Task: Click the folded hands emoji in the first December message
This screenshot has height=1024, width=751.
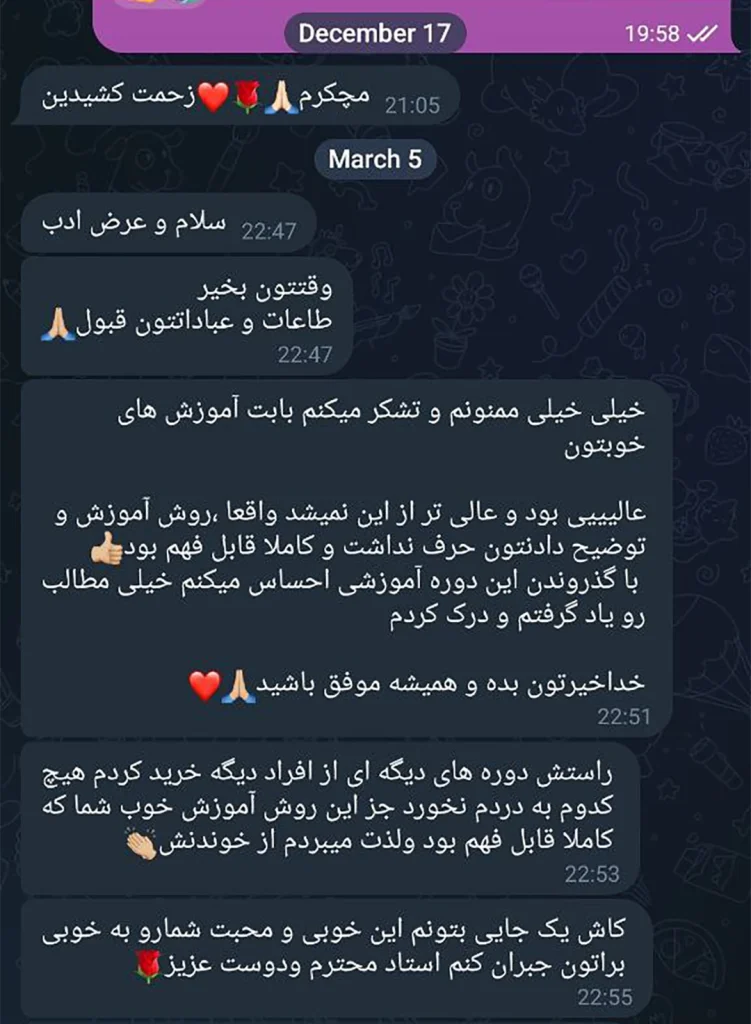Action: point(281,97)
